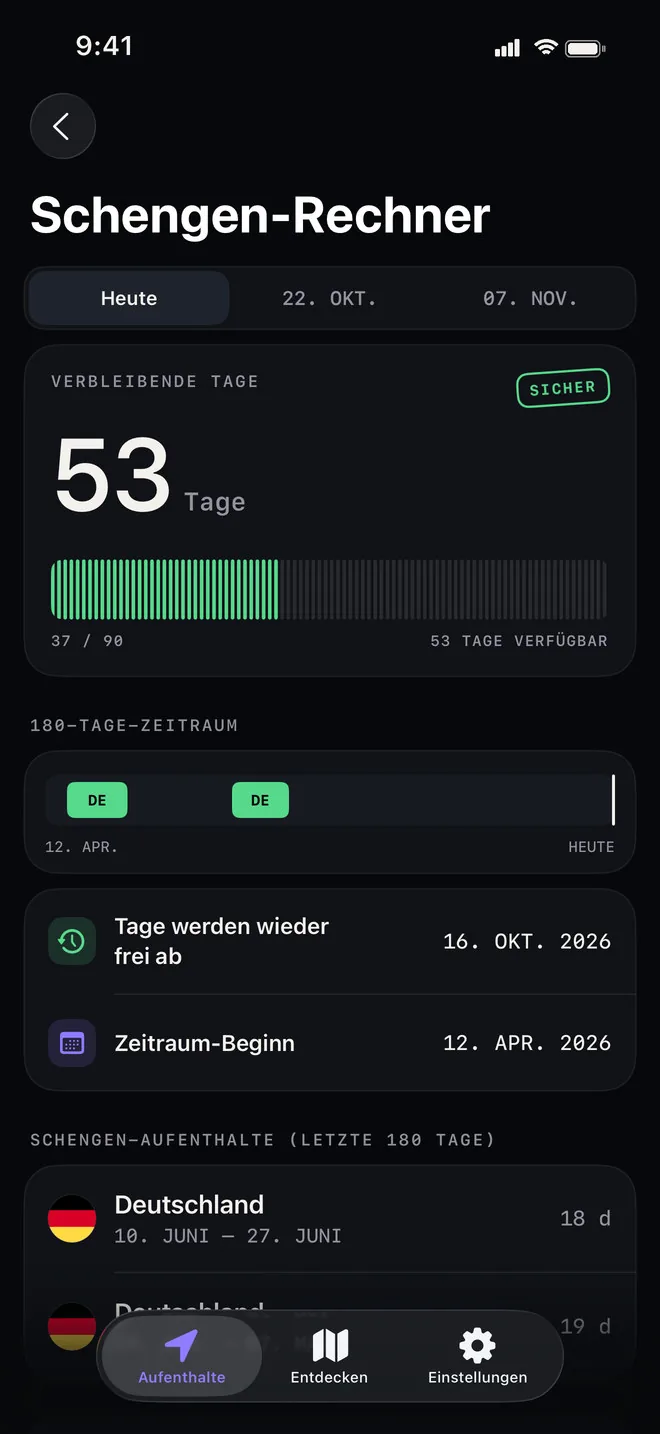Switch to the 07. NOV. segment
660x1434 pixels.
coord(530,298)
